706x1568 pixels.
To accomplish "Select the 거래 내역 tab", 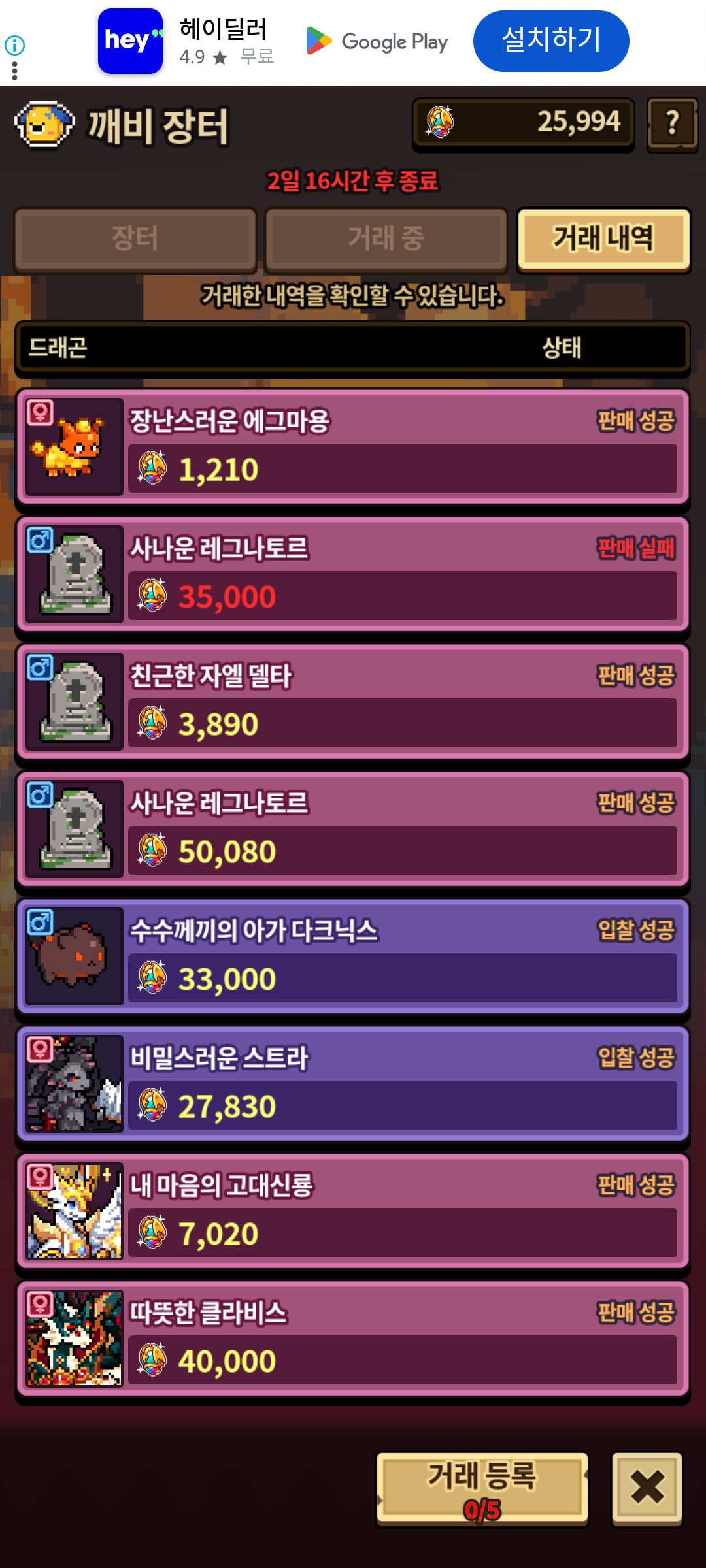I will pos(603,239).
